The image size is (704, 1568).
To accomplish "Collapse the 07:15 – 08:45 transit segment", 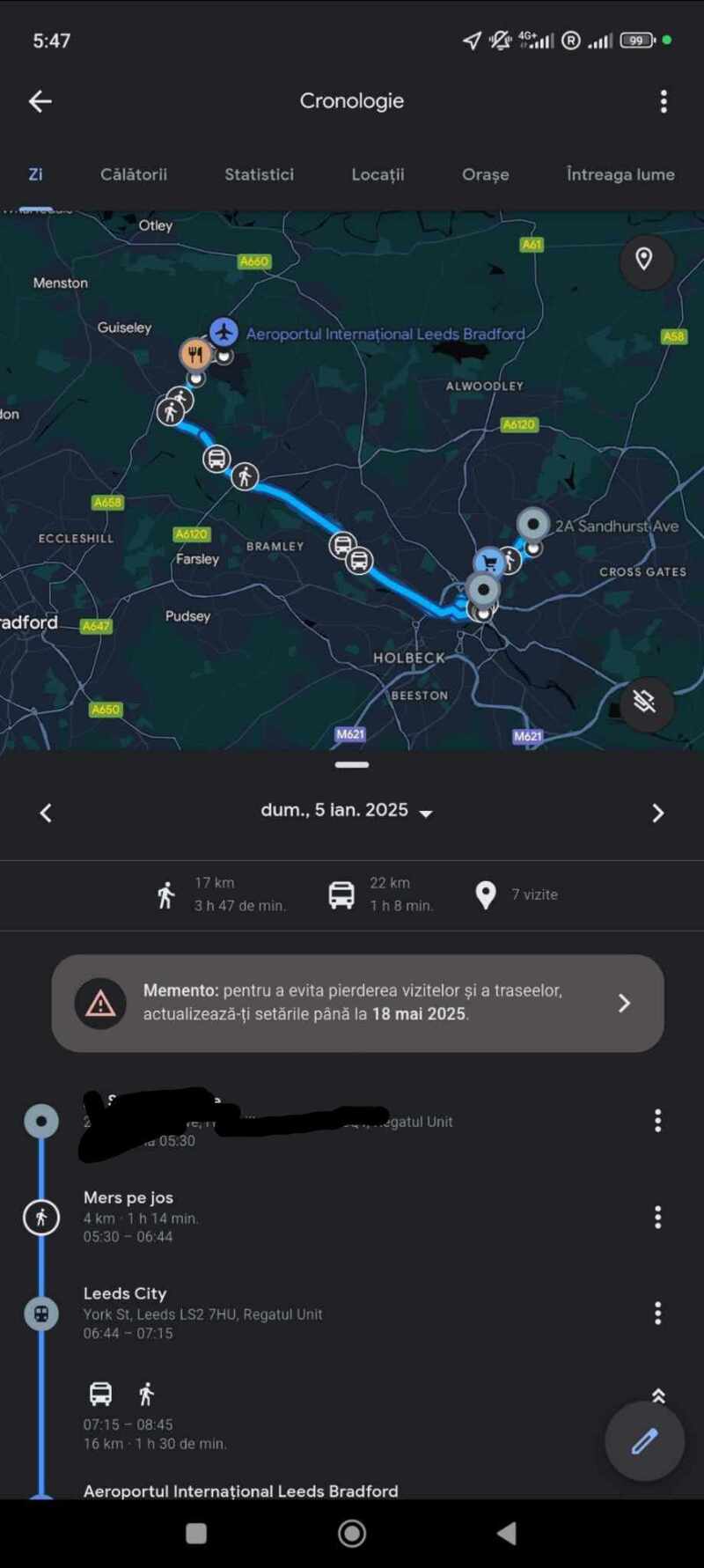I will pos(657,1395).
